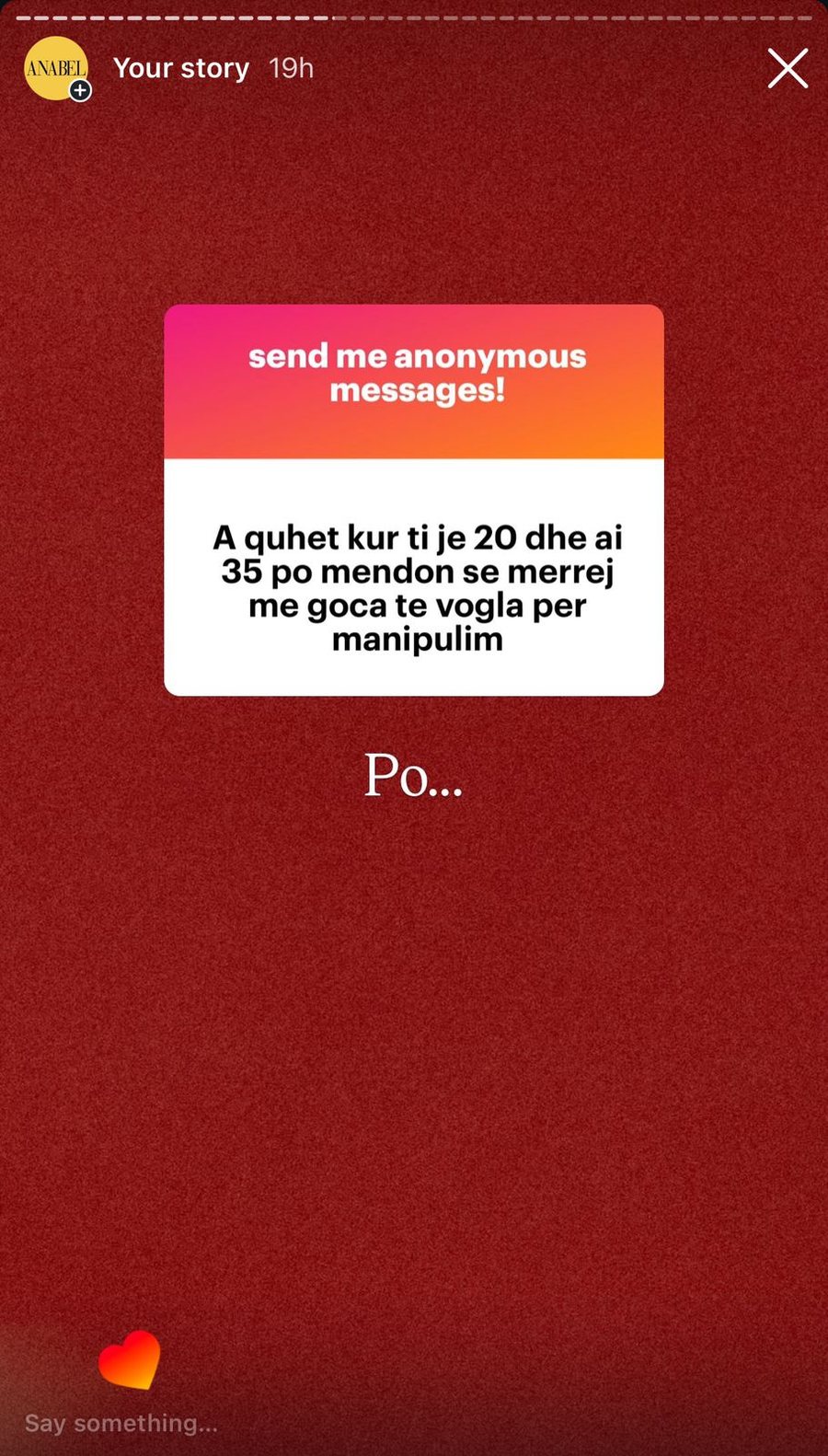Viewport: 828px width, 1456px height.
Task: Open the anonymous messages question sticker
Action: 414,500
